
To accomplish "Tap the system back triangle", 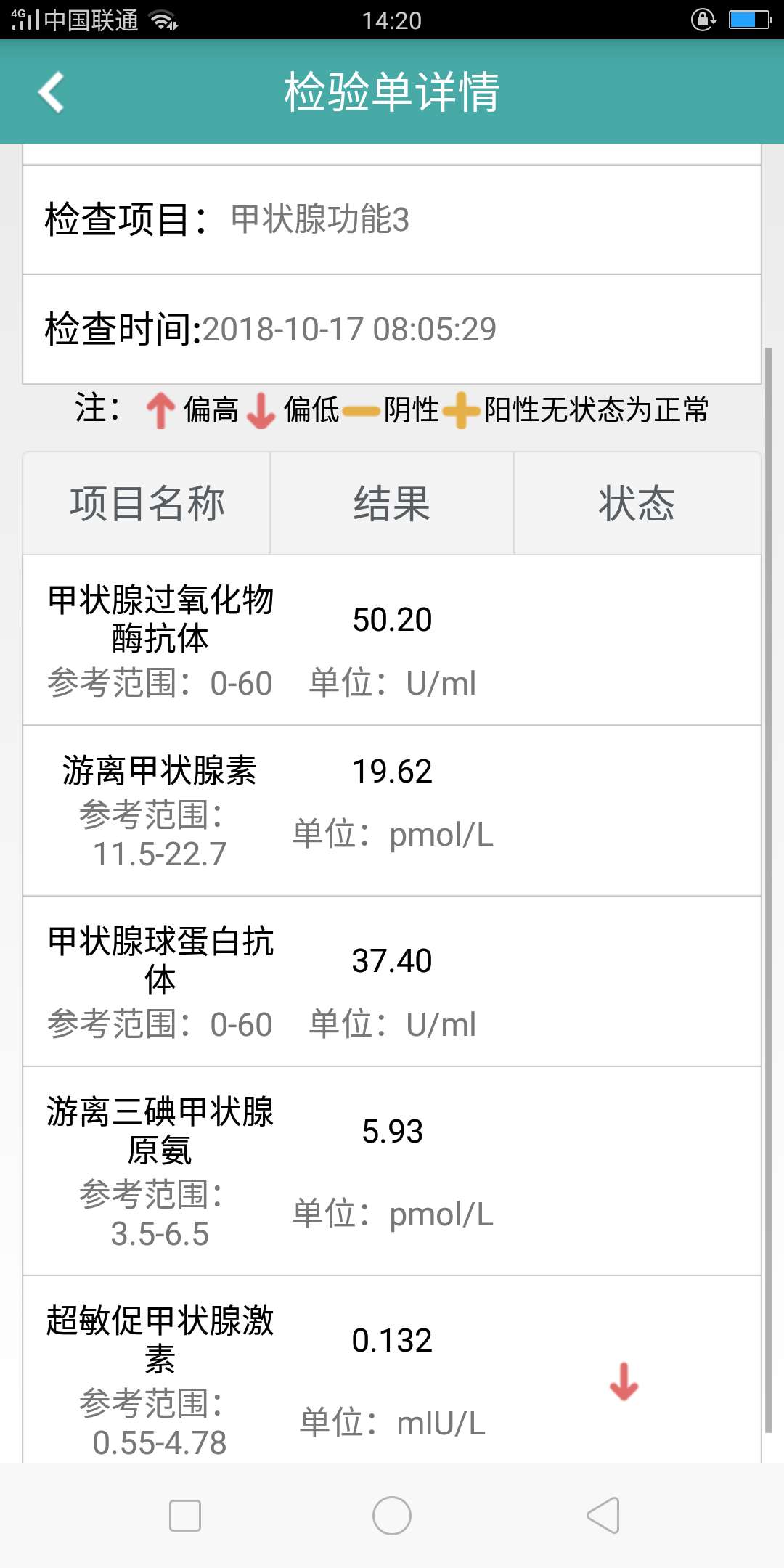I will click(x=603, y=1516).
